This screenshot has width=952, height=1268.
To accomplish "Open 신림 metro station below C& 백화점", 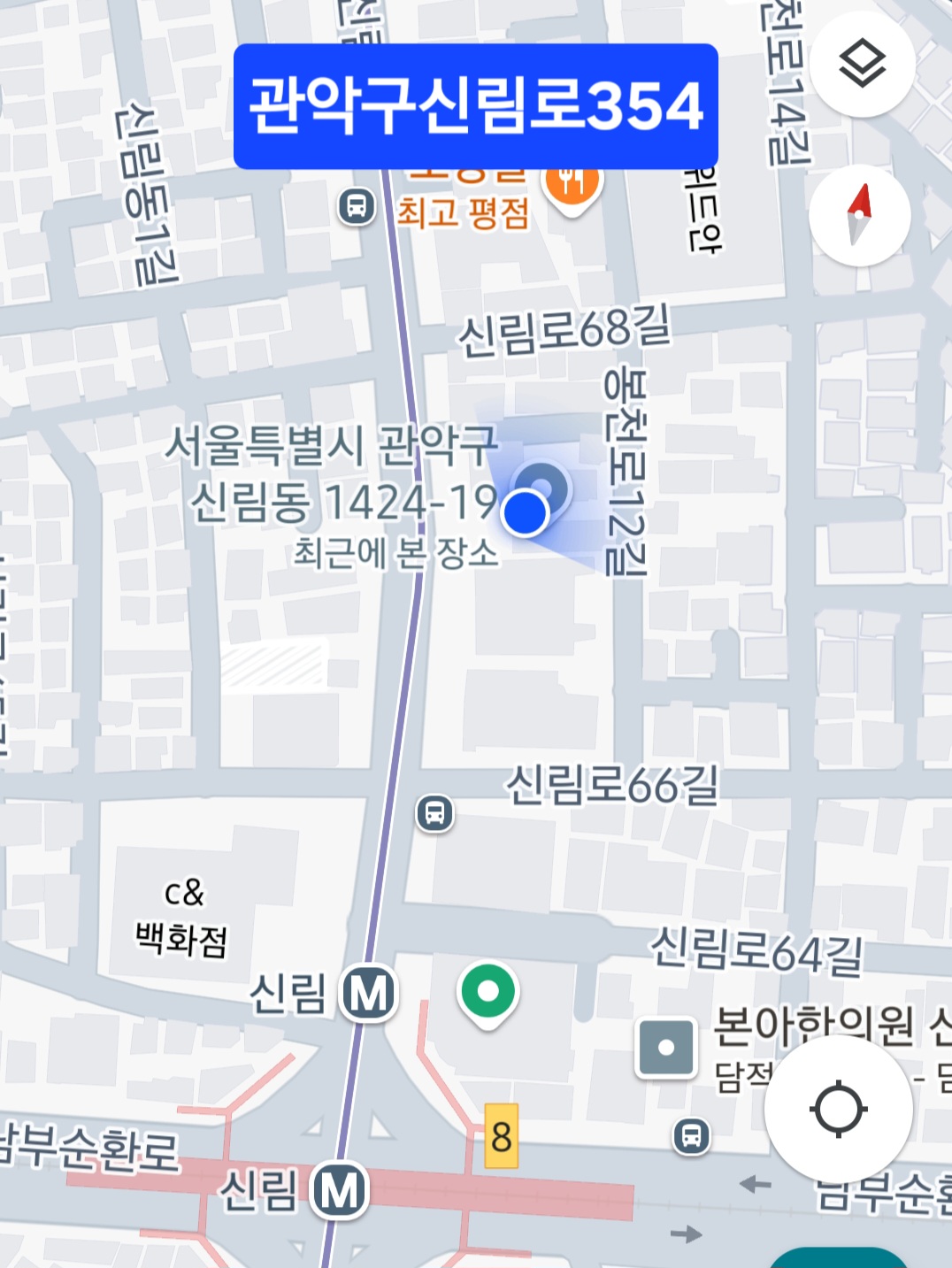I will tap(368, 995).
